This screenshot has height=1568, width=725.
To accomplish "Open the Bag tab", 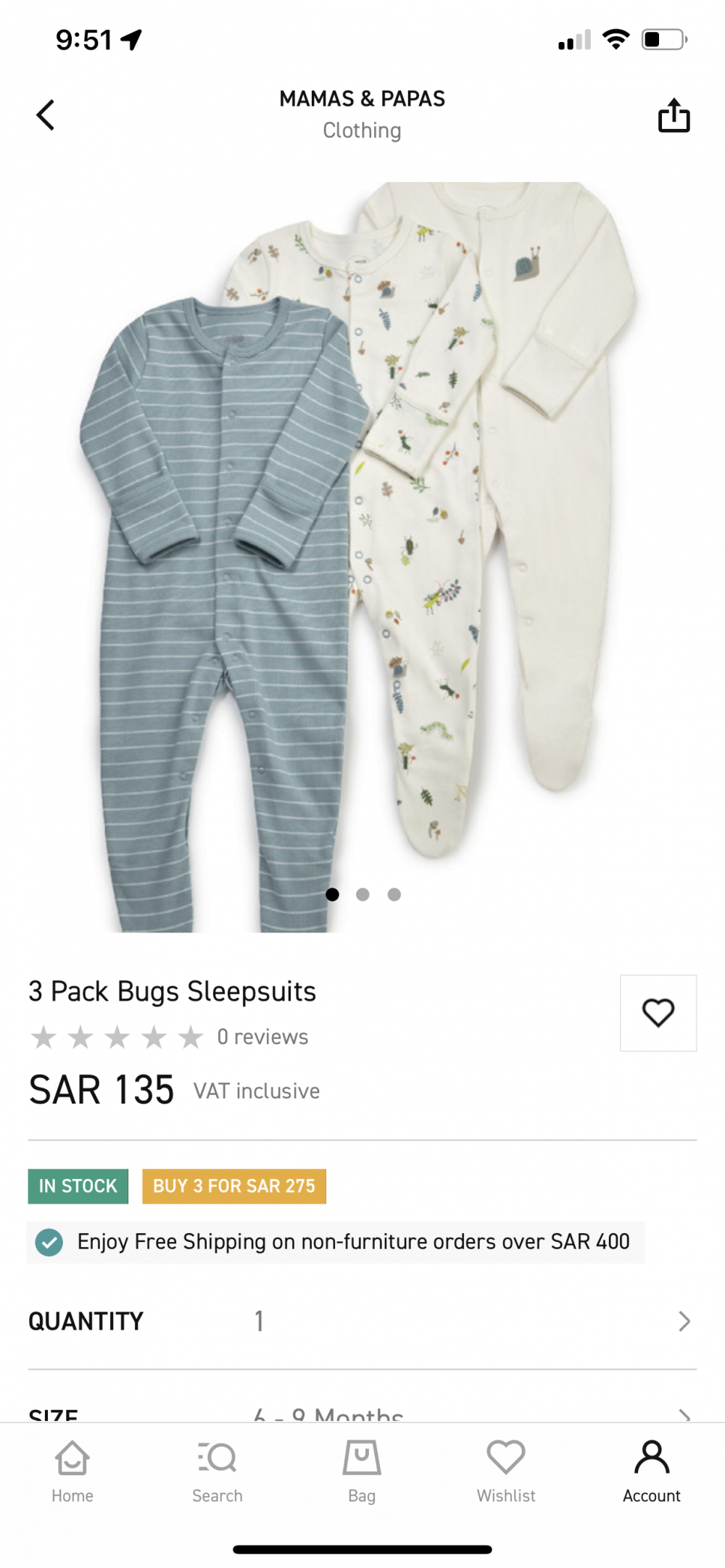I will click(362, 1471).
